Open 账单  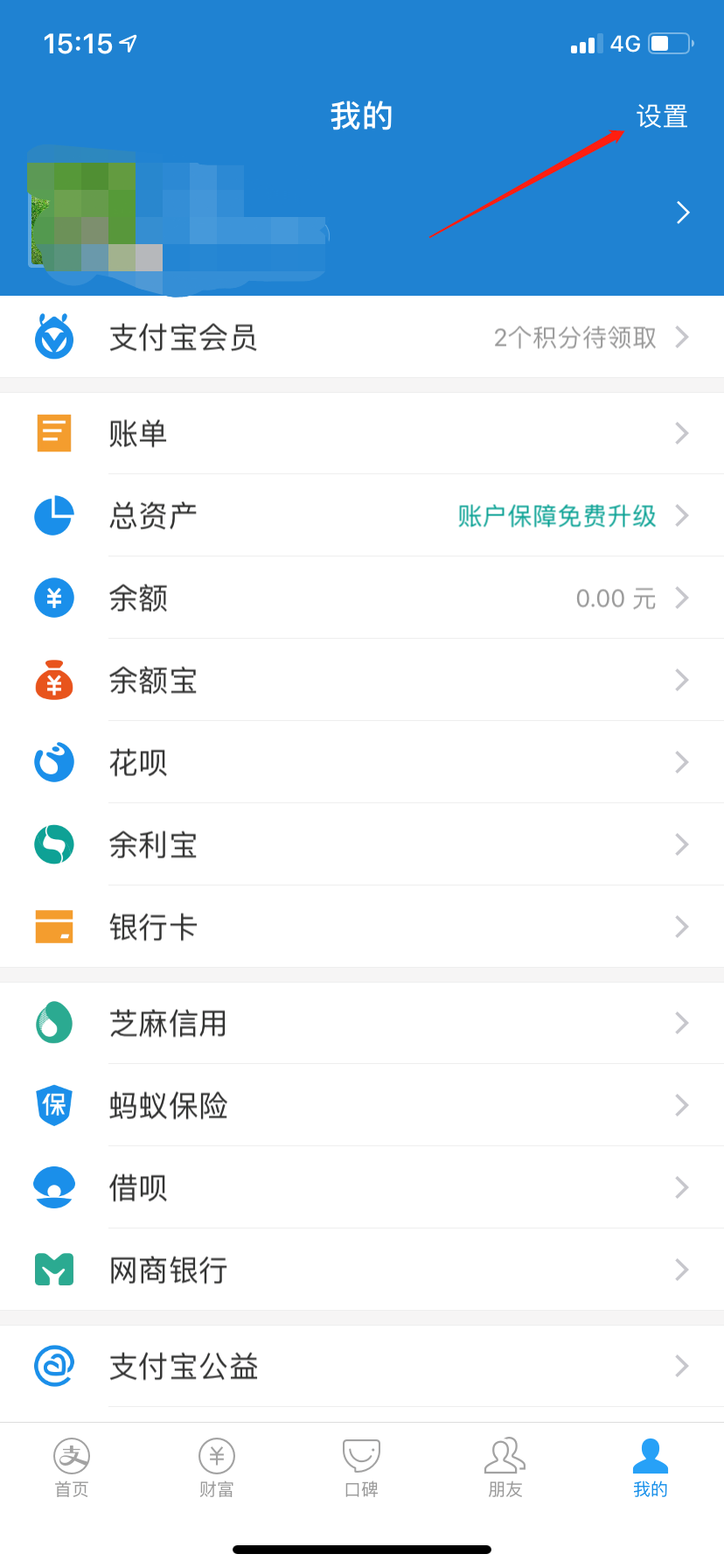pos(362,434)
